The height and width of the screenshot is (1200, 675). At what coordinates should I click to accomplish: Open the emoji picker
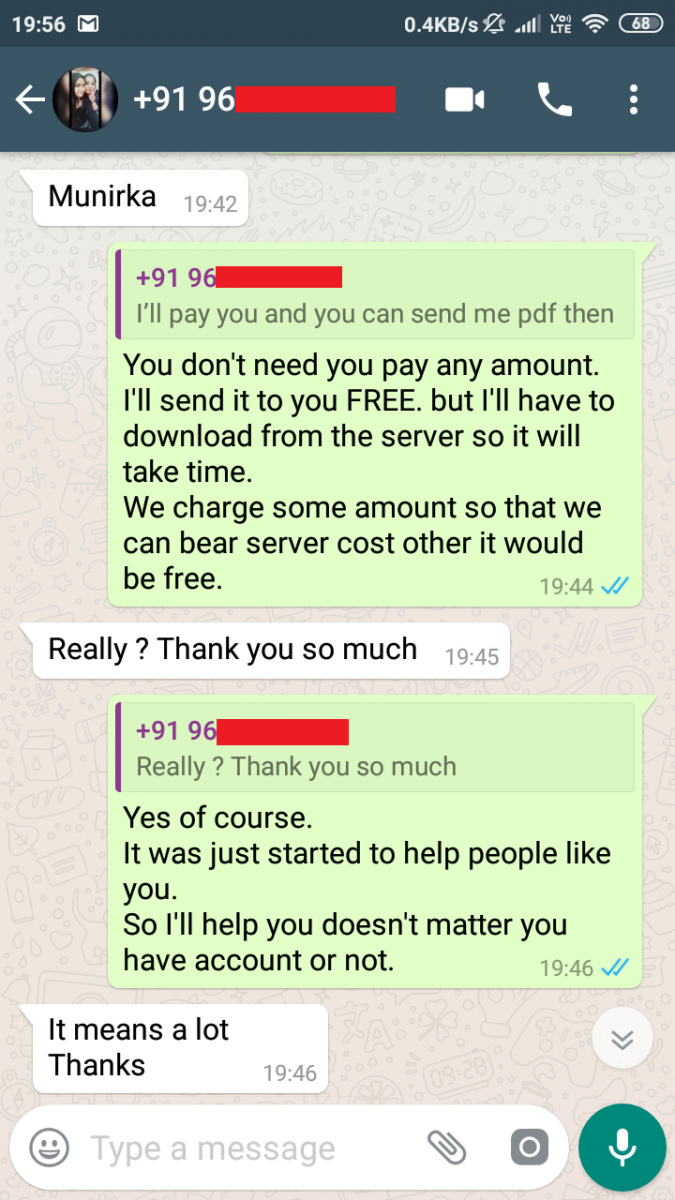tap(49, 1148)
